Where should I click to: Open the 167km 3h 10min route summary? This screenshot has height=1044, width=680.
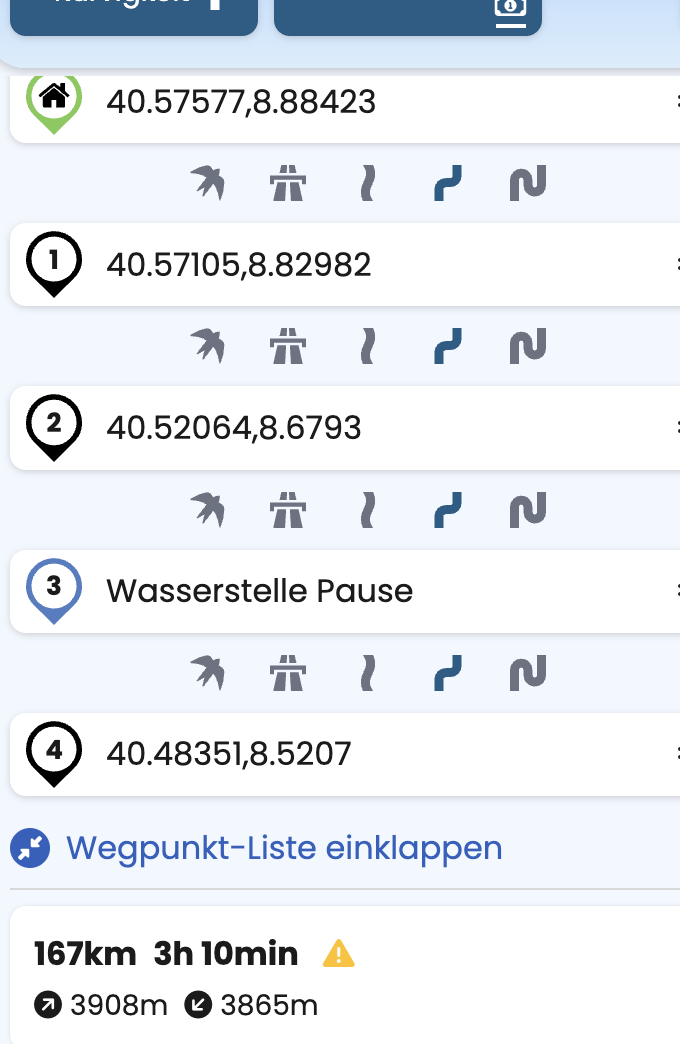[166, 954]
